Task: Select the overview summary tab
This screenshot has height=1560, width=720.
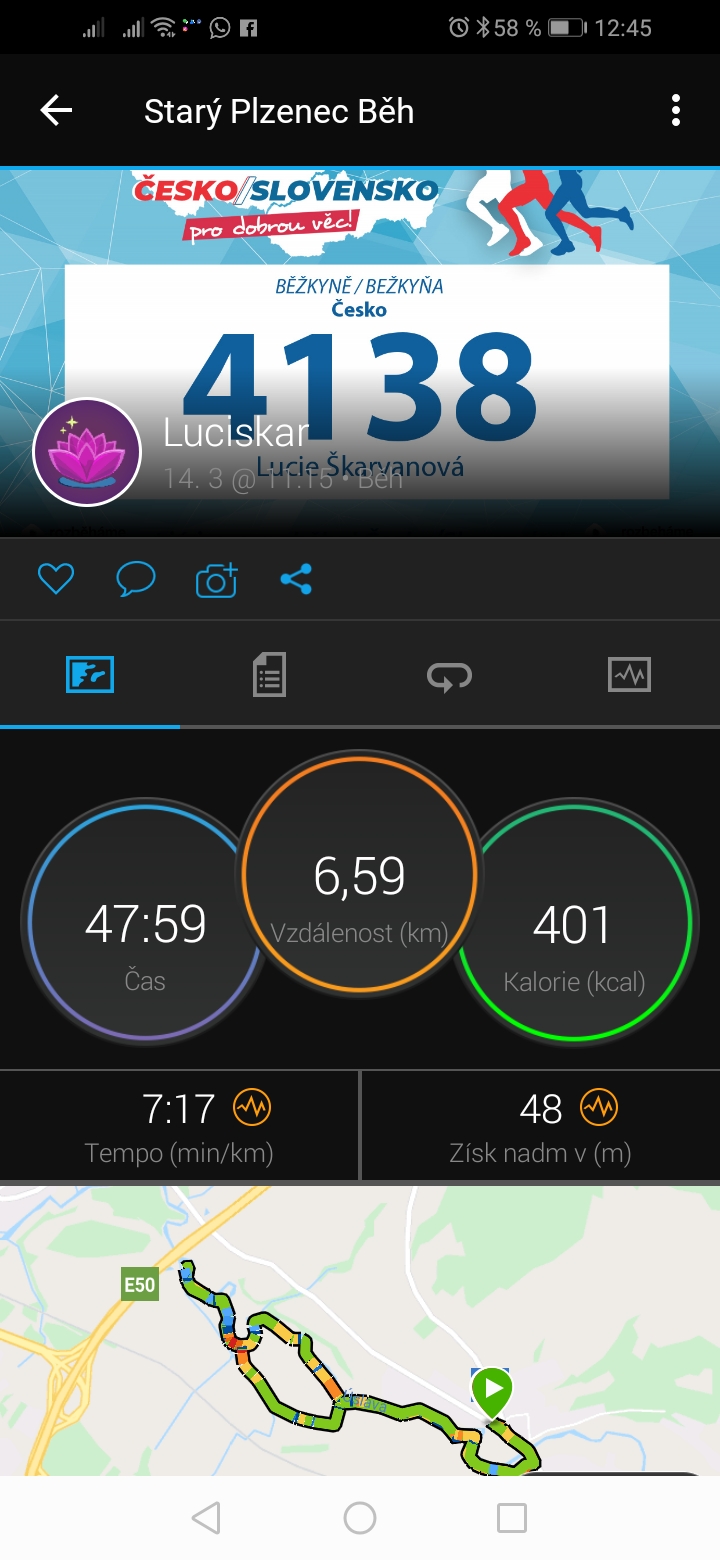Action: click(90, 675)
